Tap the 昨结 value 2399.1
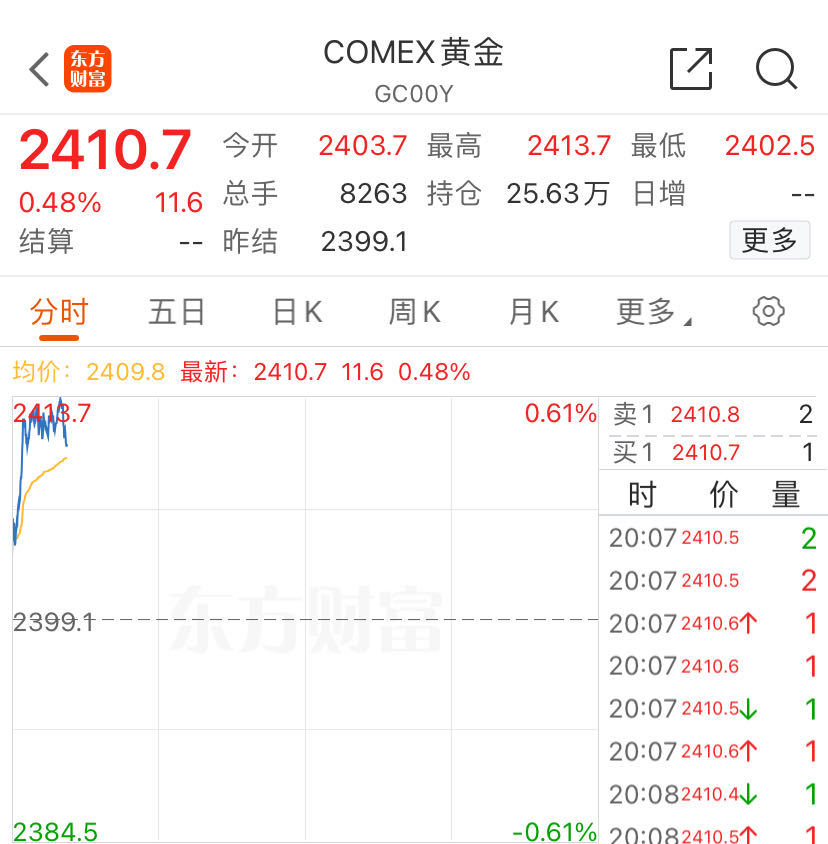 (x=364, y=241)
